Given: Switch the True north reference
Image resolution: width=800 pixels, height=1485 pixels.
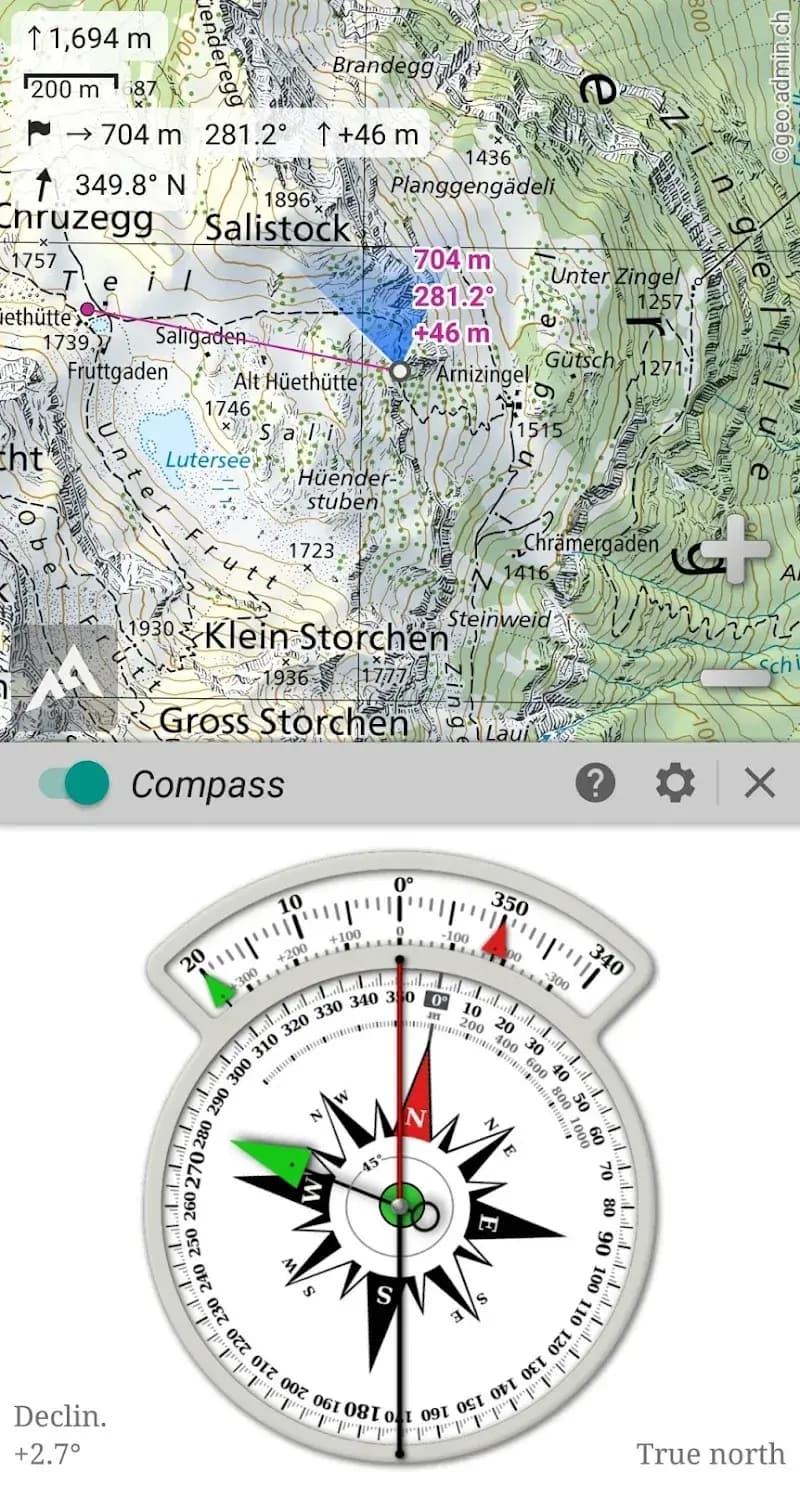Looking at the screenshot, I should click(710, 1453).
